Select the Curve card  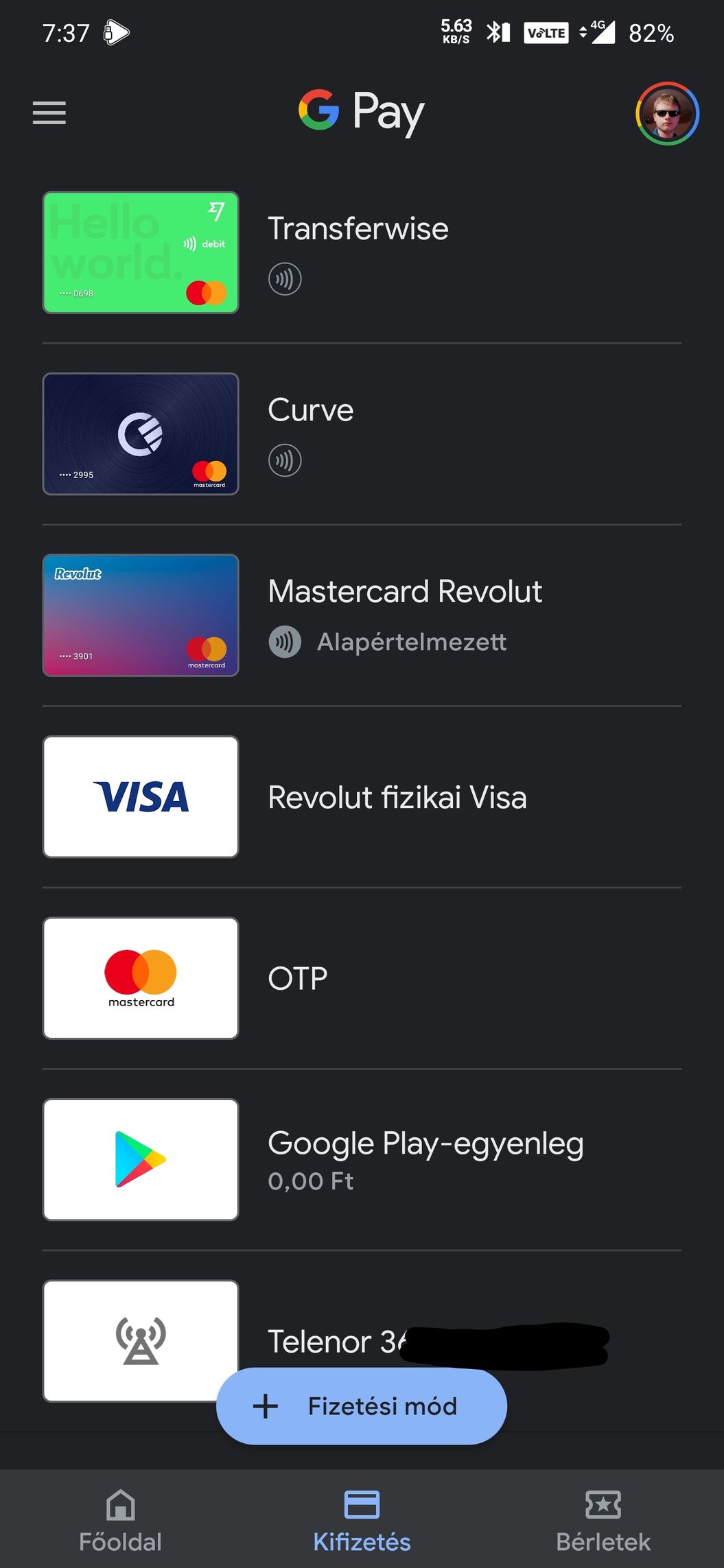pyautogui.click(x=141, y=433)
